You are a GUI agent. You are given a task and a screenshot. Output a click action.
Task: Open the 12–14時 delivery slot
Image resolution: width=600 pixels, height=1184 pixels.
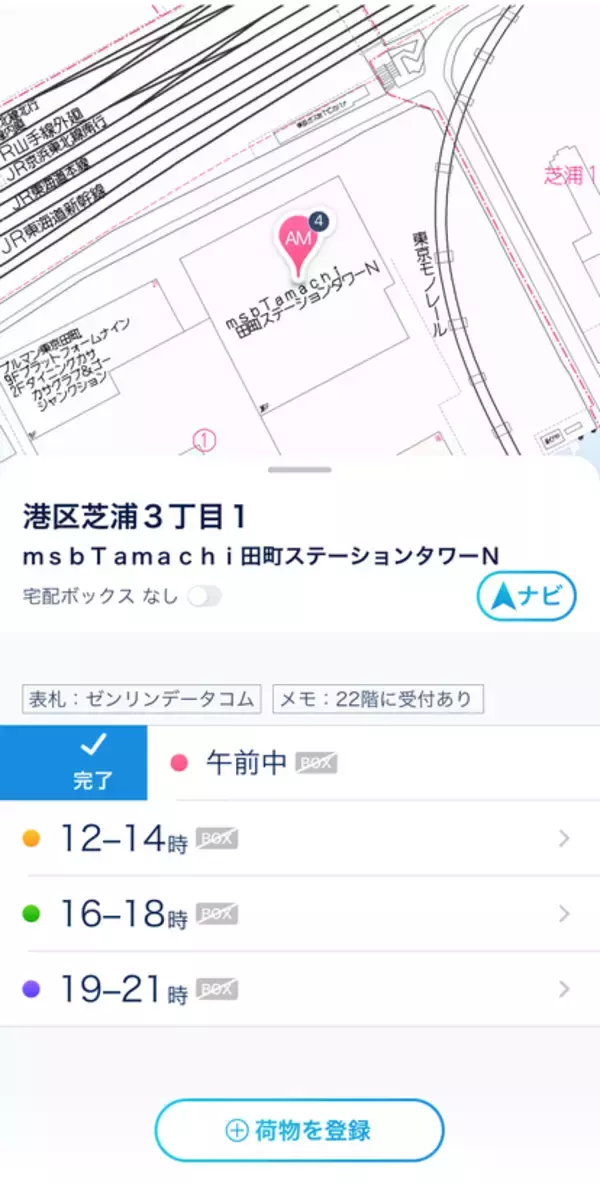click(x=300, y=838)
